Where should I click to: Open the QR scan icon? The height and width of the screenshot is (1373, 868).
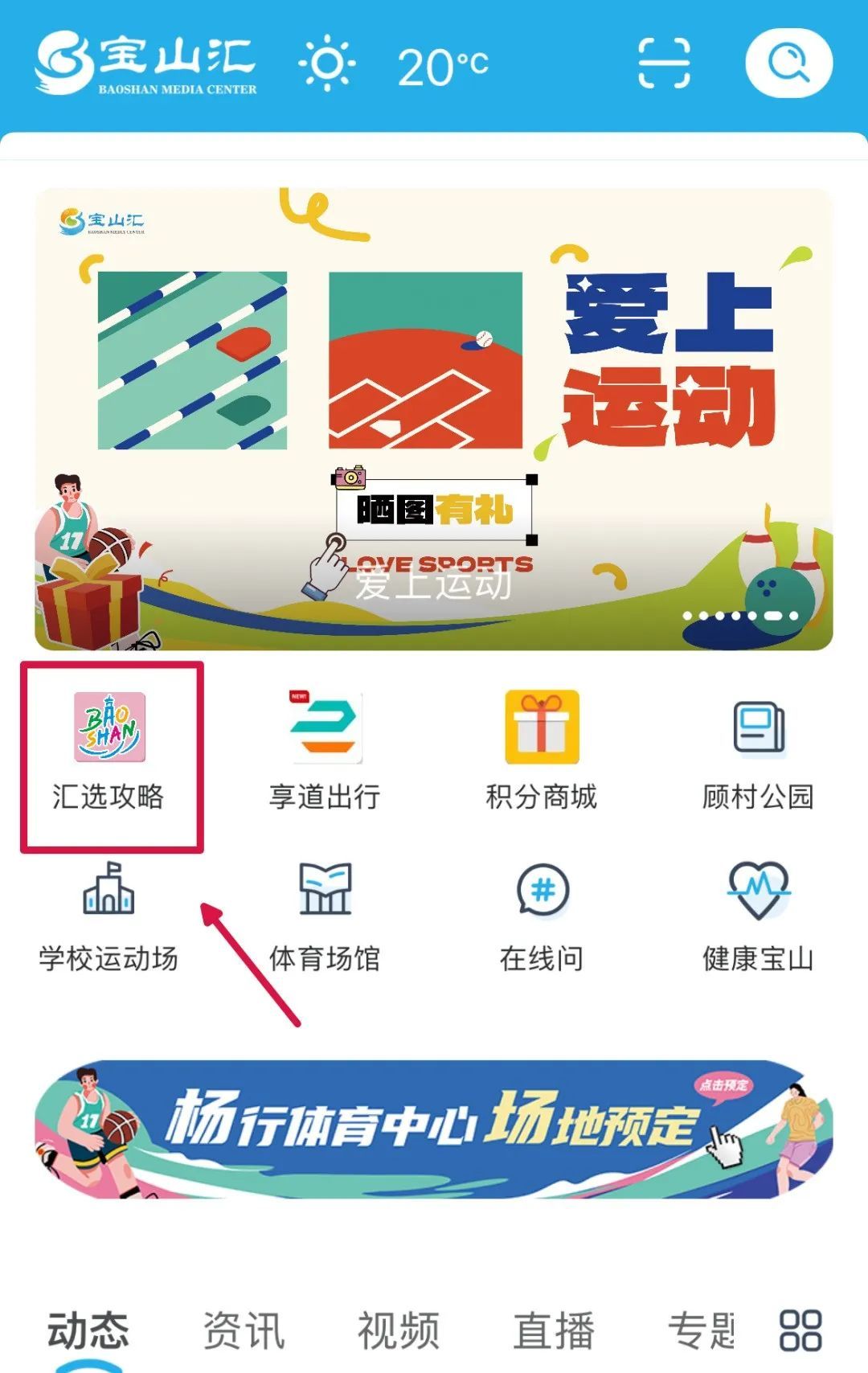pyautogui.click(x=664, y=64)
